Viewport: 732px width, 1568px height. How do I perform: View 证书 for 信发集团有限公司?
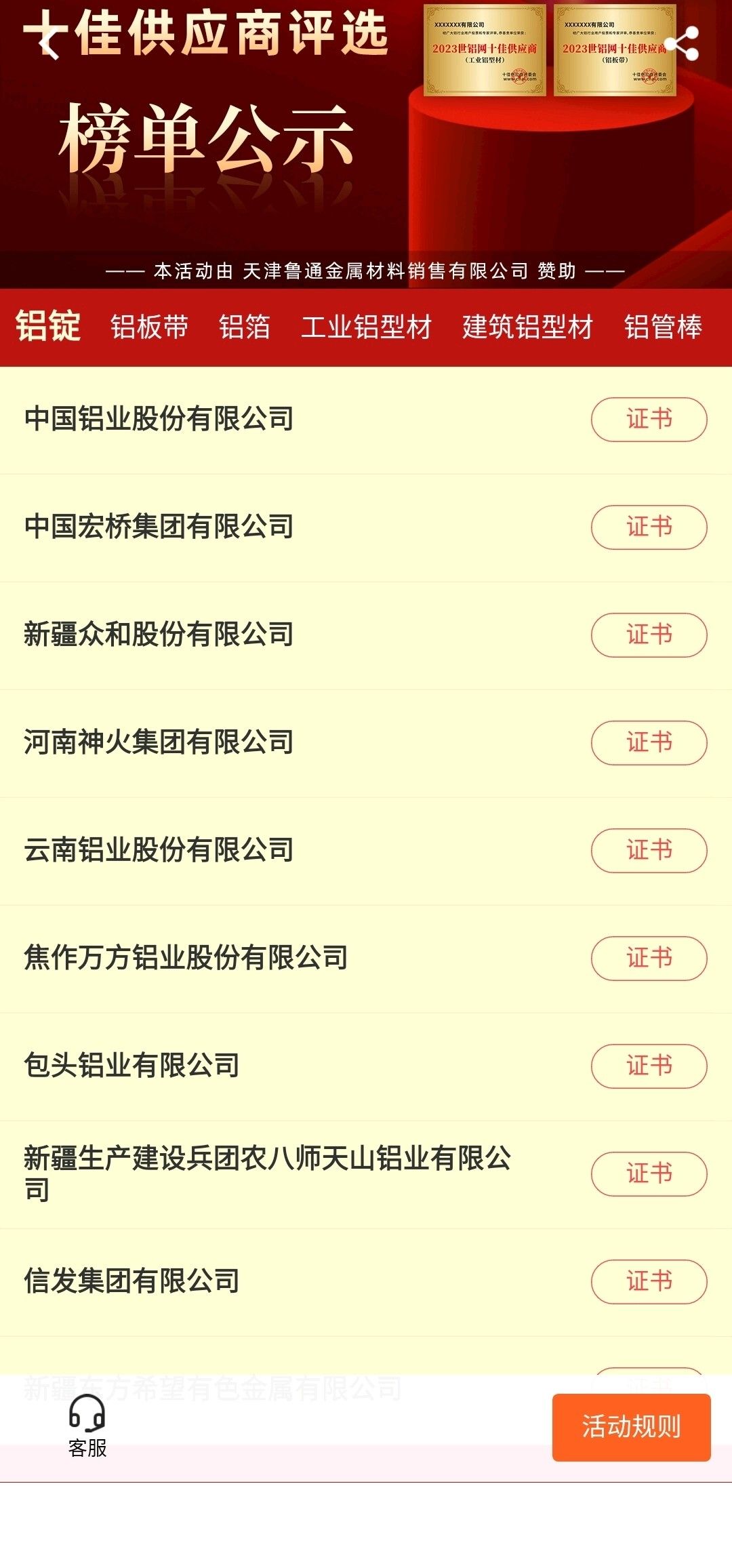coord(649,1282)
